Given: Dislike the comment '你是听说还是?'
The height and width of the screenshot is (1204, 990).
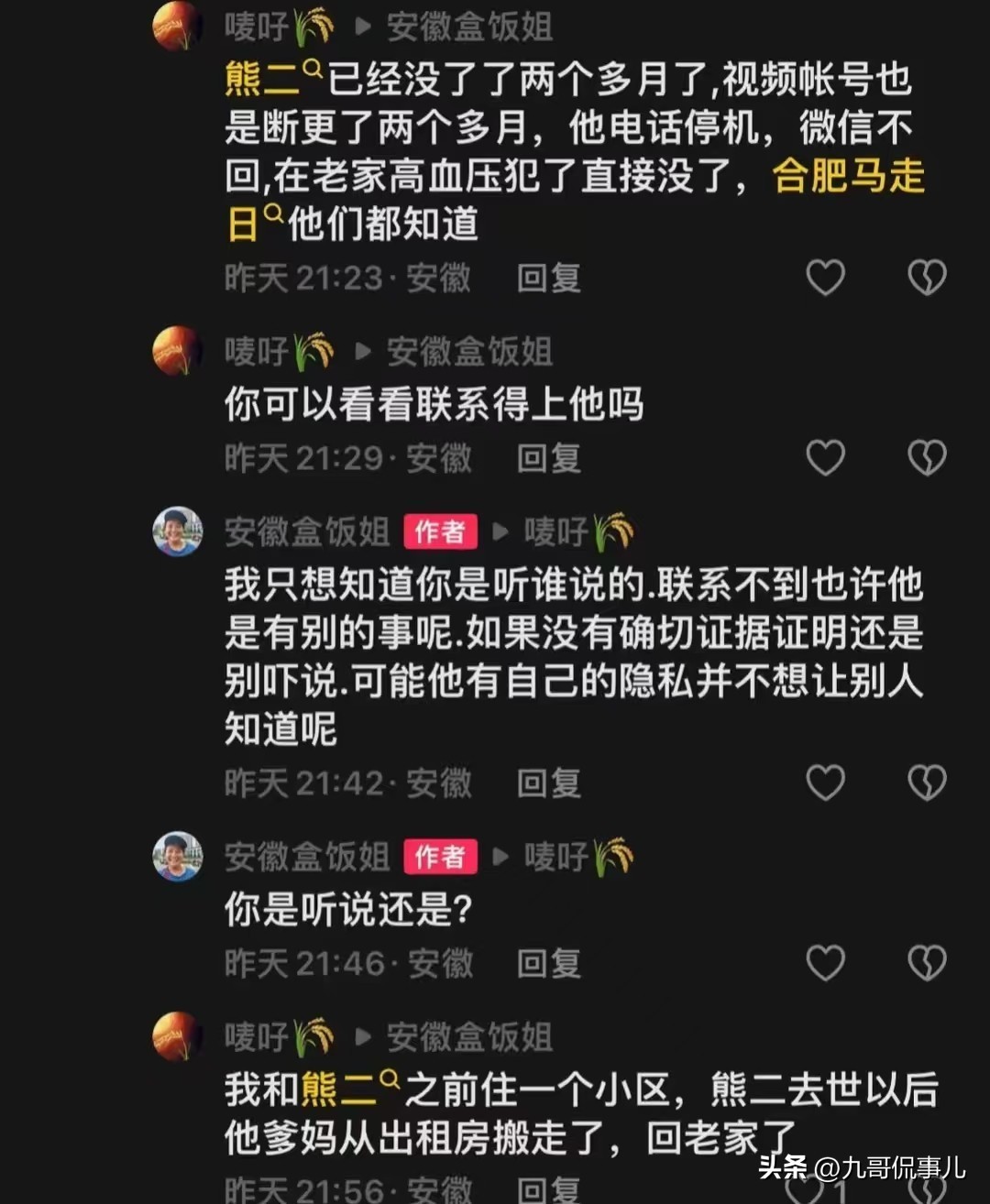Looking at the screenshot, I should pos(926,963).
